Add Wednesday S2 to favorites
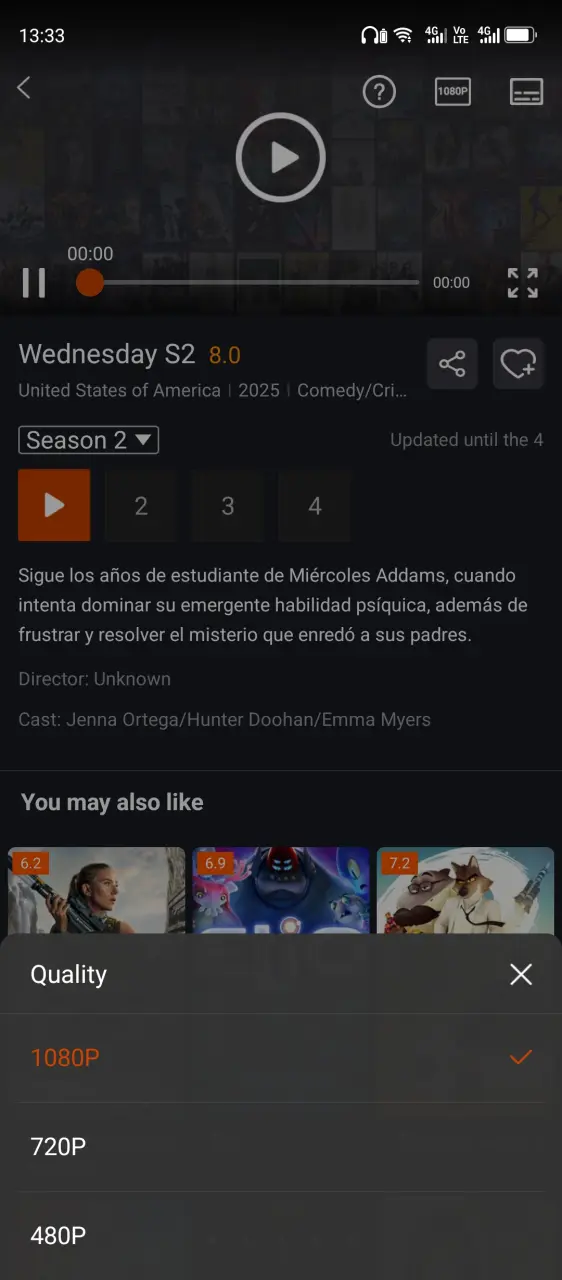Screen dimensions: 562x1280 pos(518,364)
